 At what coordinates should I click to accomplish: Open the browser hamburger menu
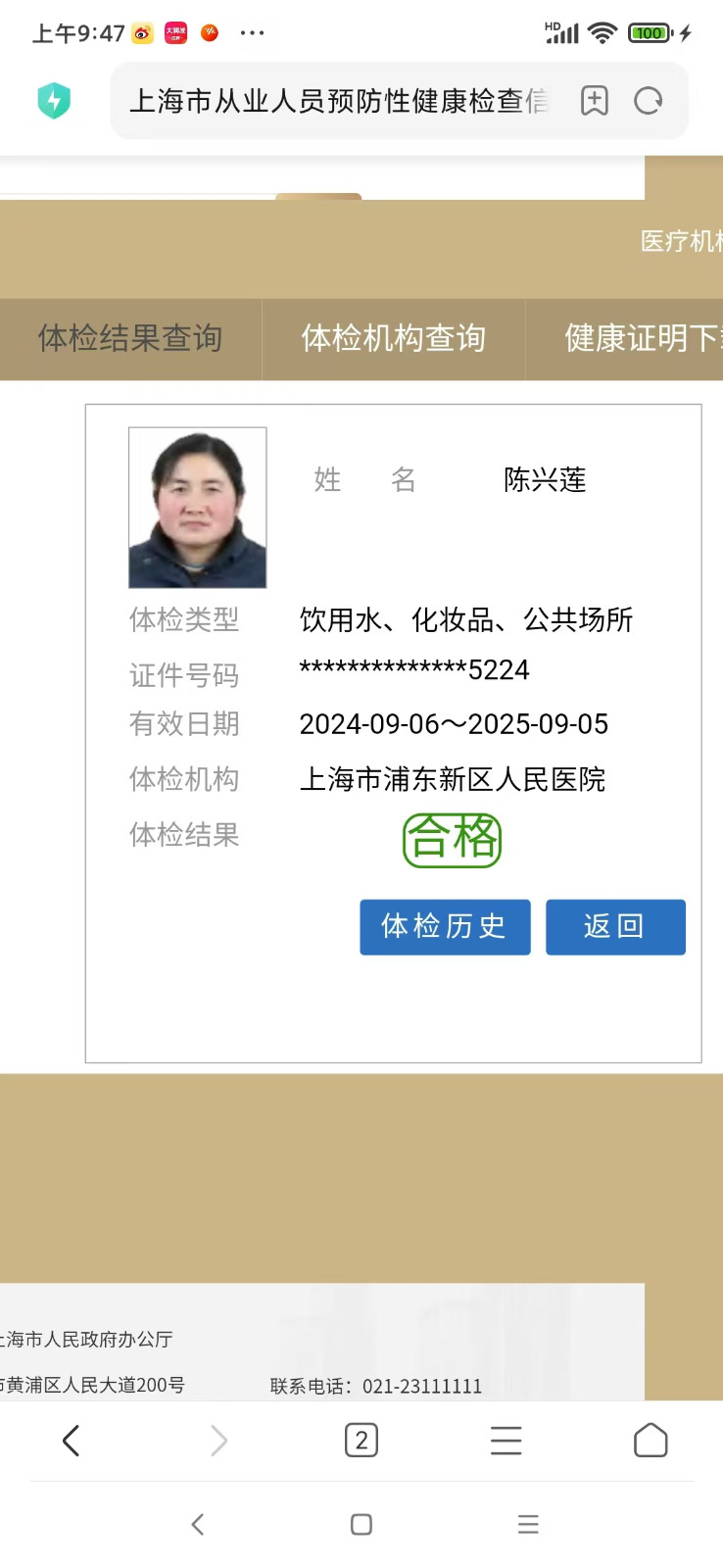point(506,1441)
